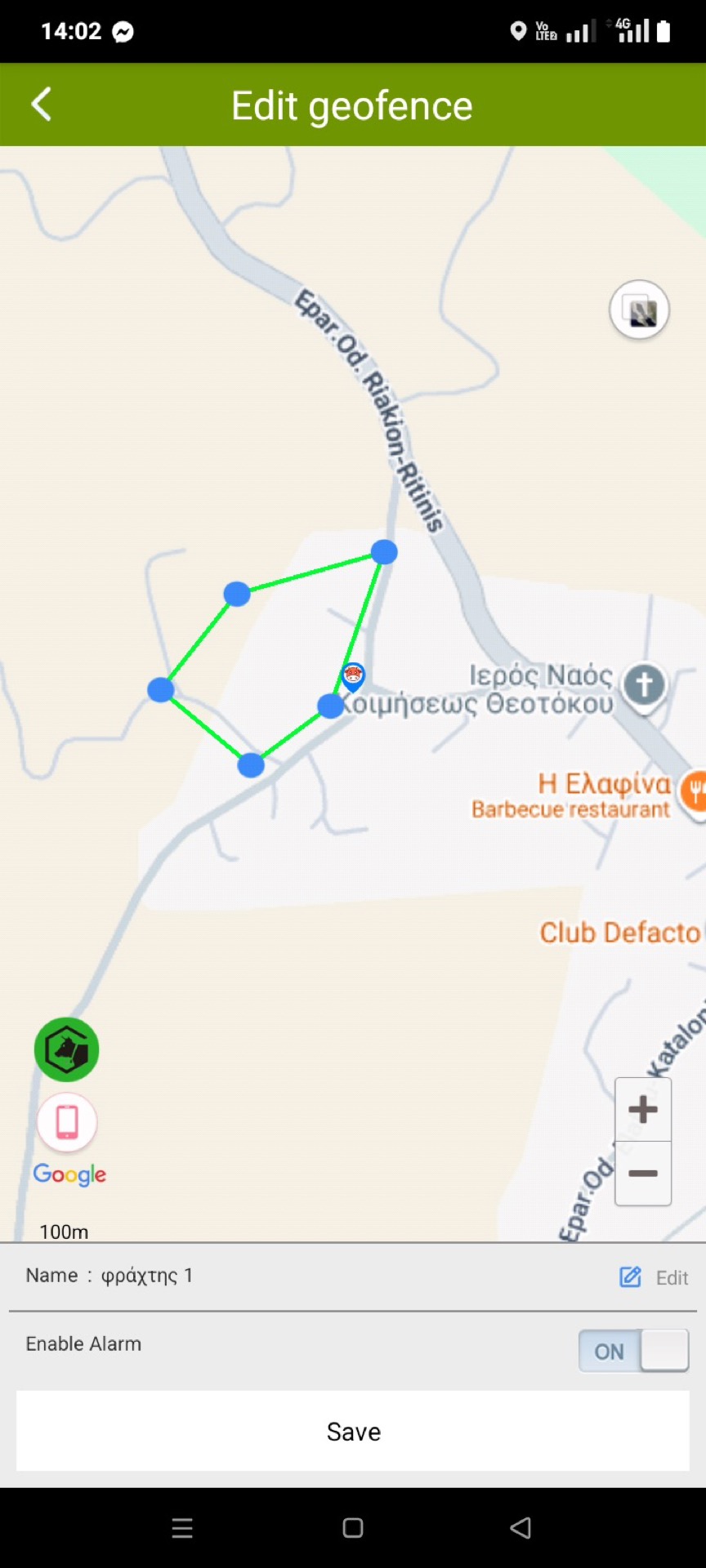The width and height of the screenshot is (706, 1568).
Task: Center map on the phone location
Action: [67, 1122]
